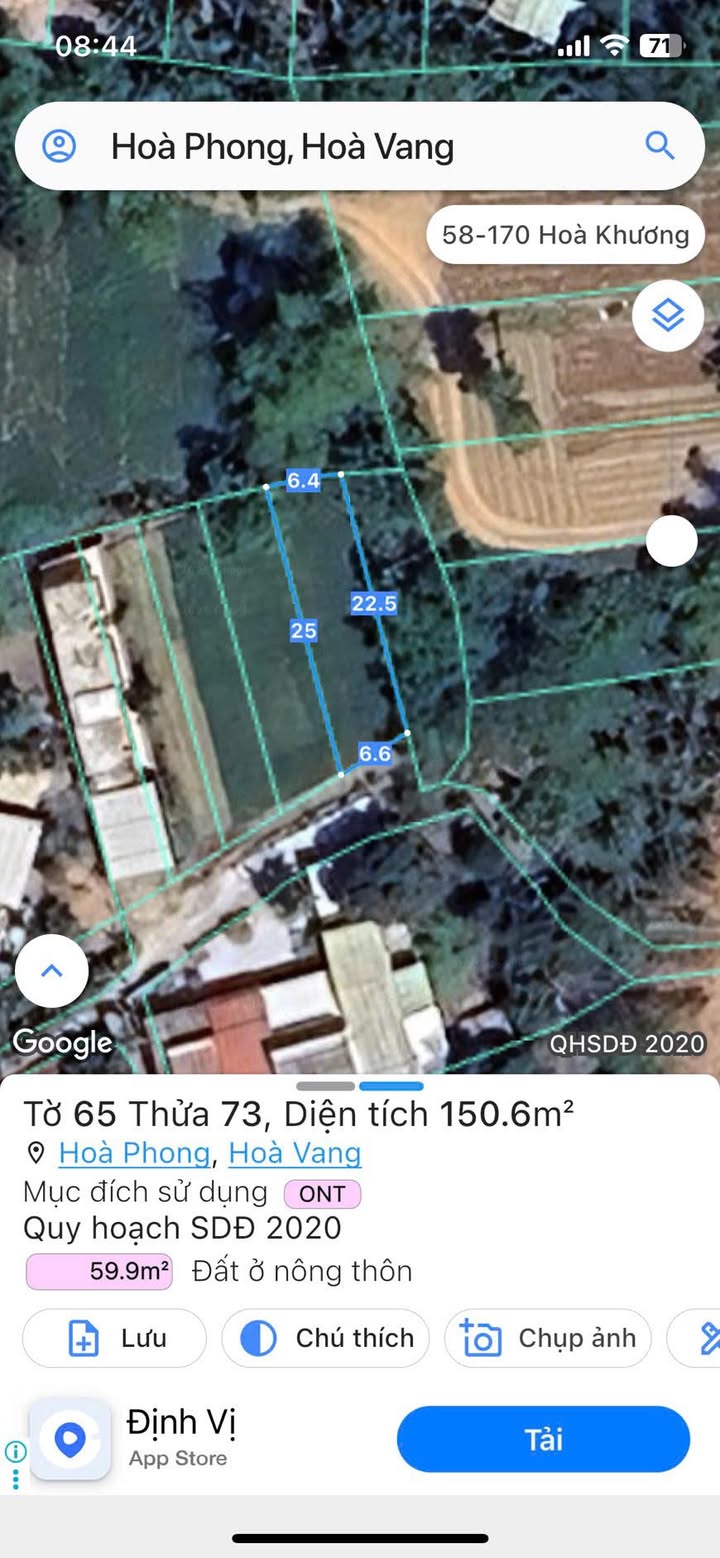Select the 58-170 Hoà Khương chip

[x=566, y=235]
